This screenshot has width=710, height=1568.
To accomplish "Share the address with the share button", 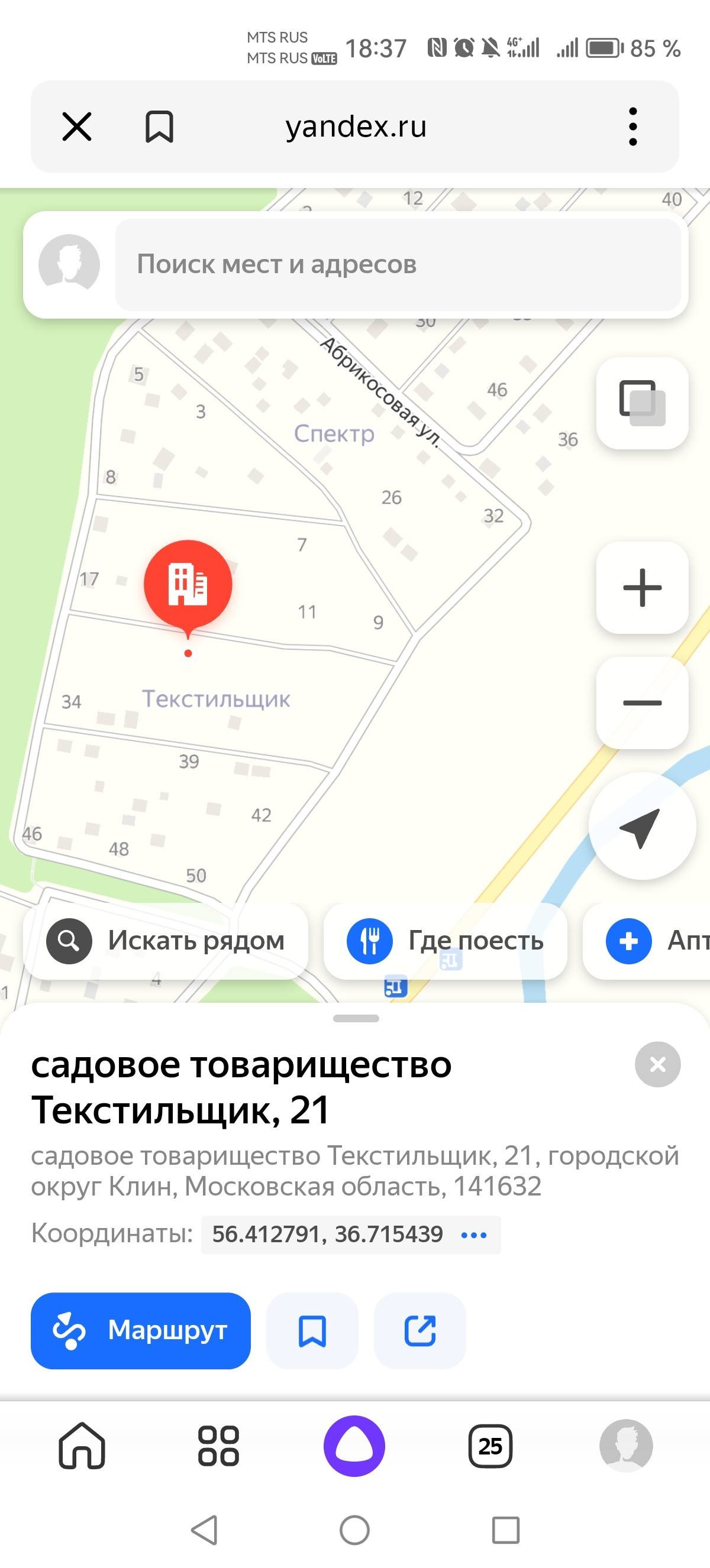I will tap(419, 1330).
